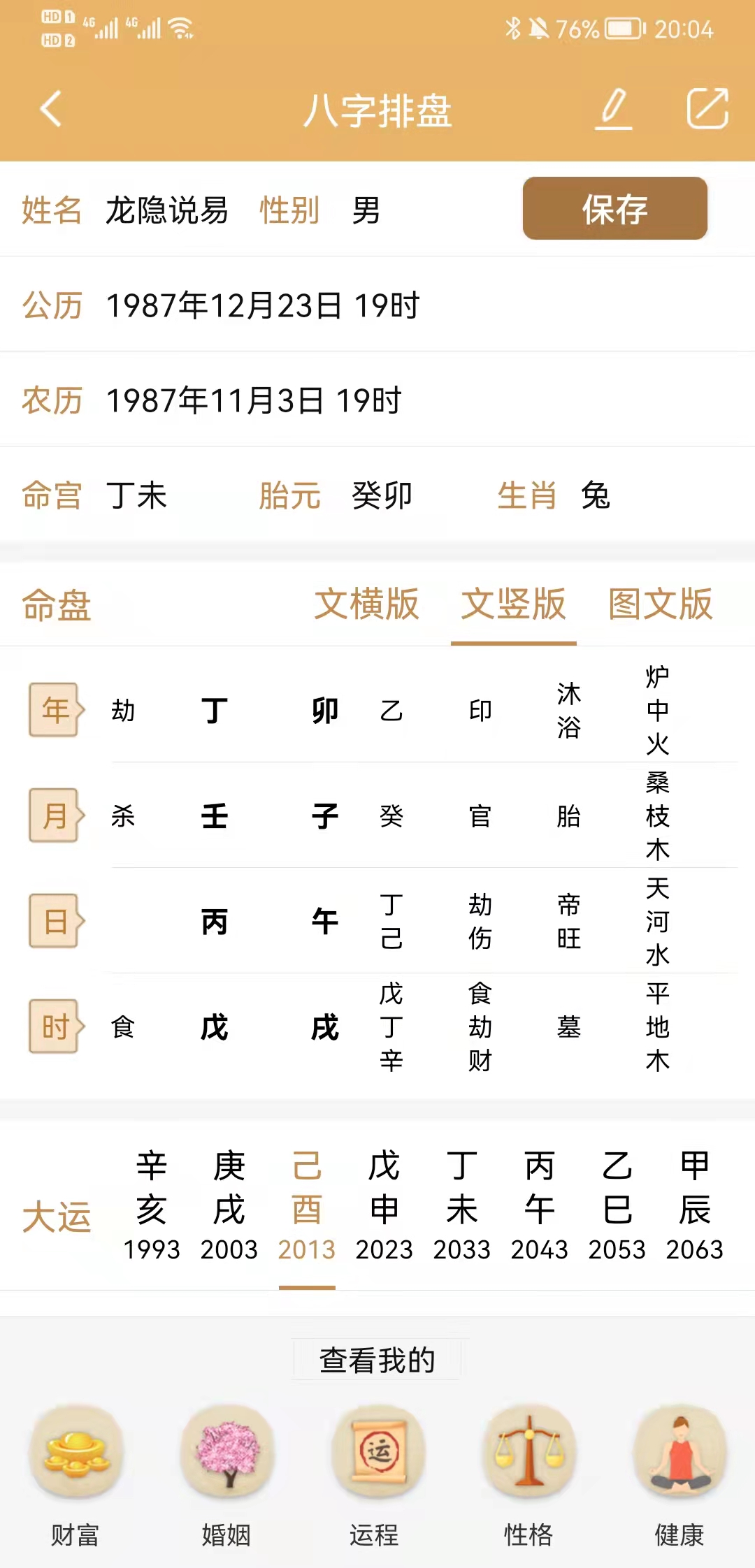Open the 丙午 2043 大运 period
The width and height of the screenshot is (755, 1568).
540,1205
